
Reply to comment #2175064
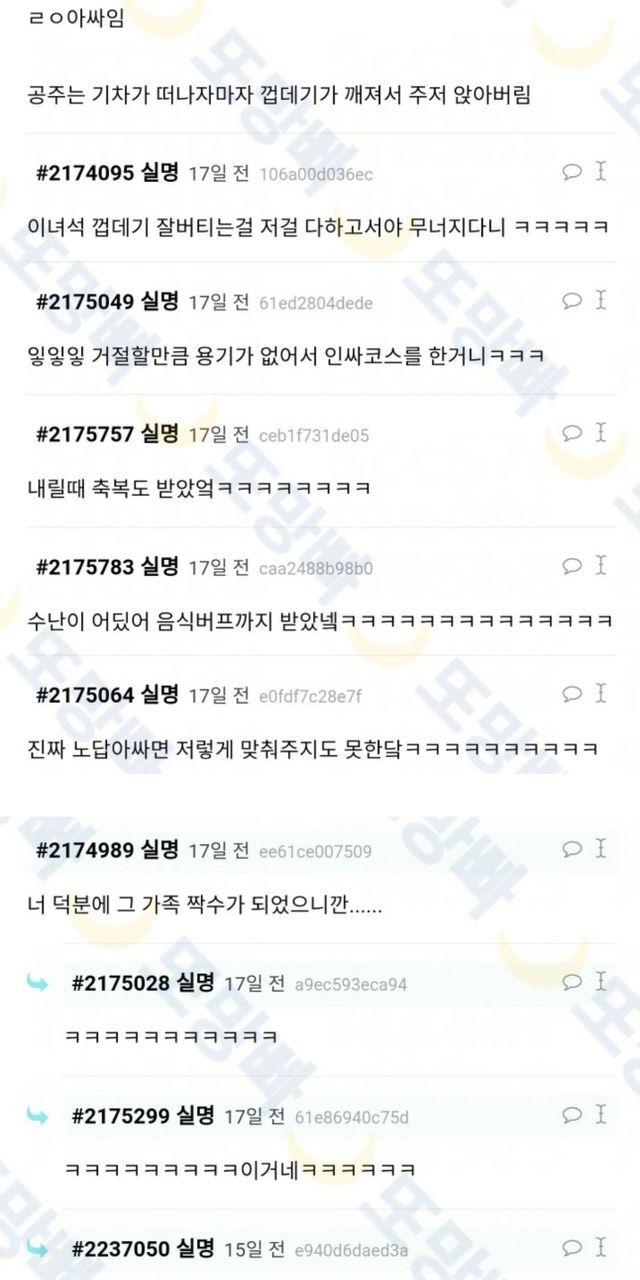tap(572, 694)
